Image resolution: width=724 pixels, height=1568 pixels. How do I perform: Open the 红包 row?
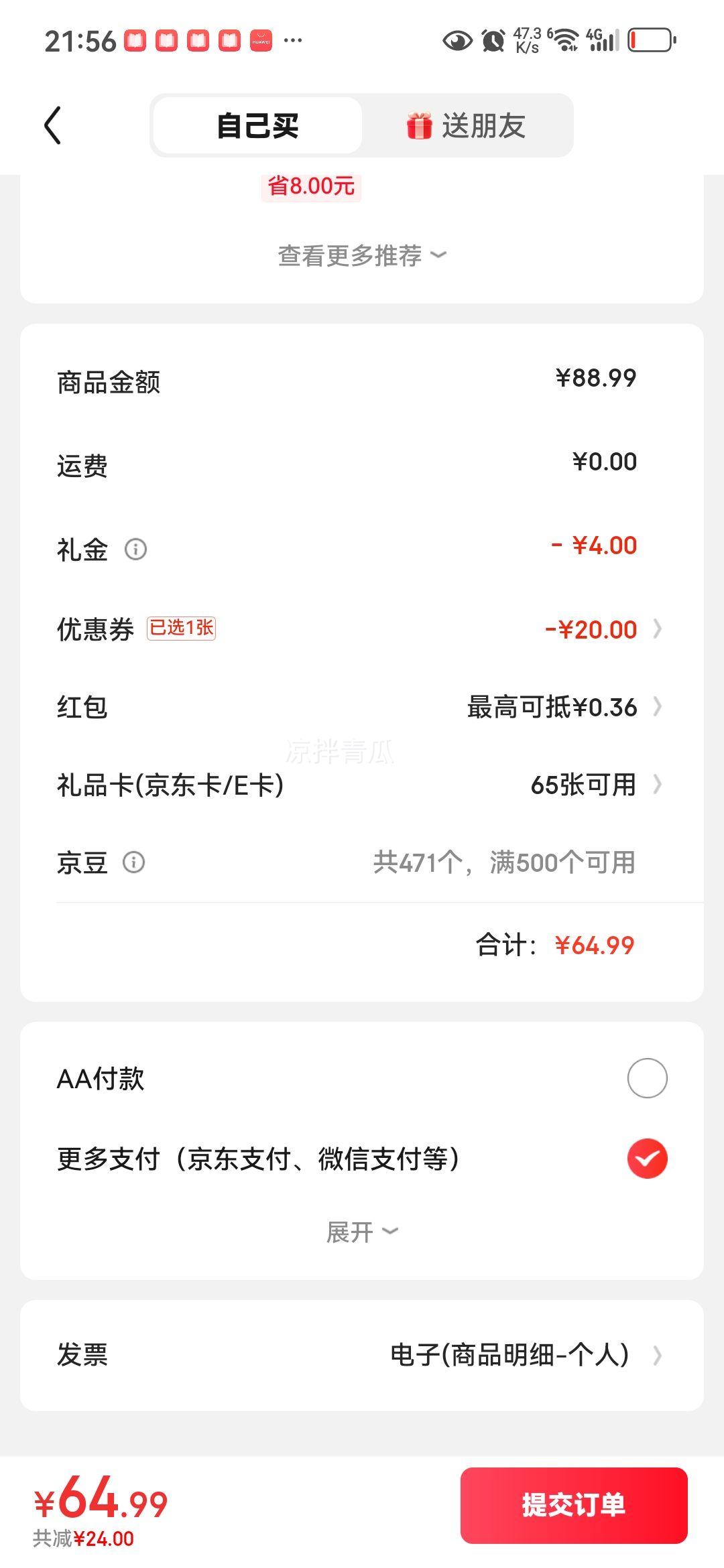pyautogui.click(x=362, y=707)
